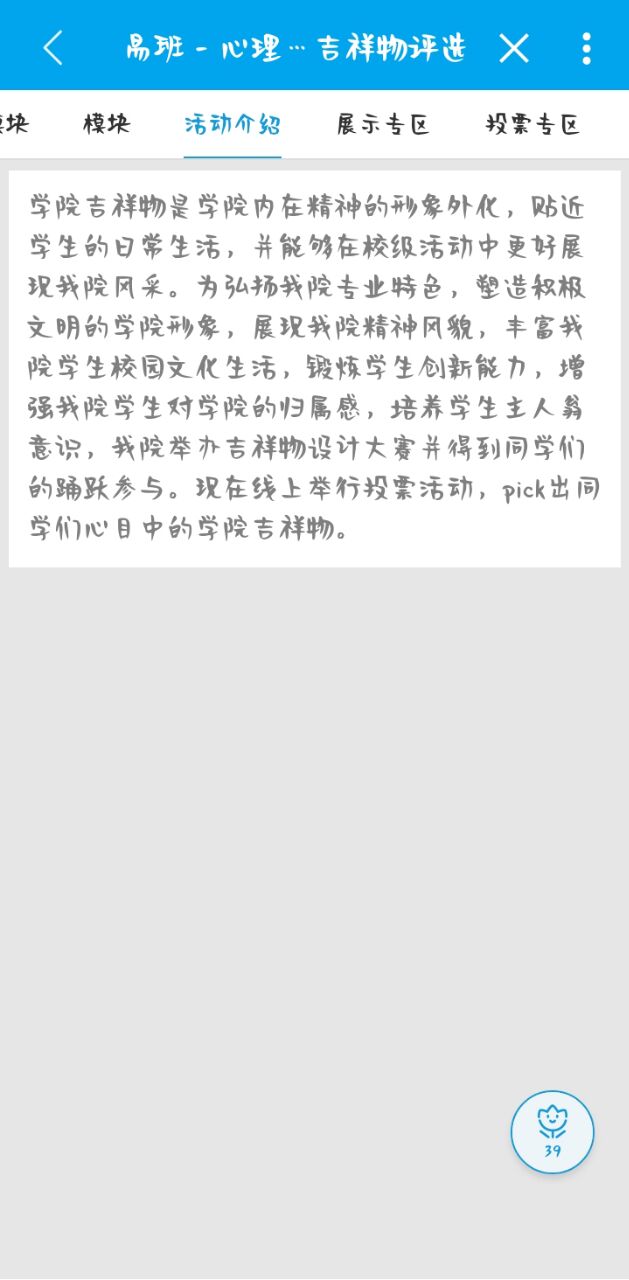
Task: Select the fully visible 模块 tab
Action: tap(107, 124)
